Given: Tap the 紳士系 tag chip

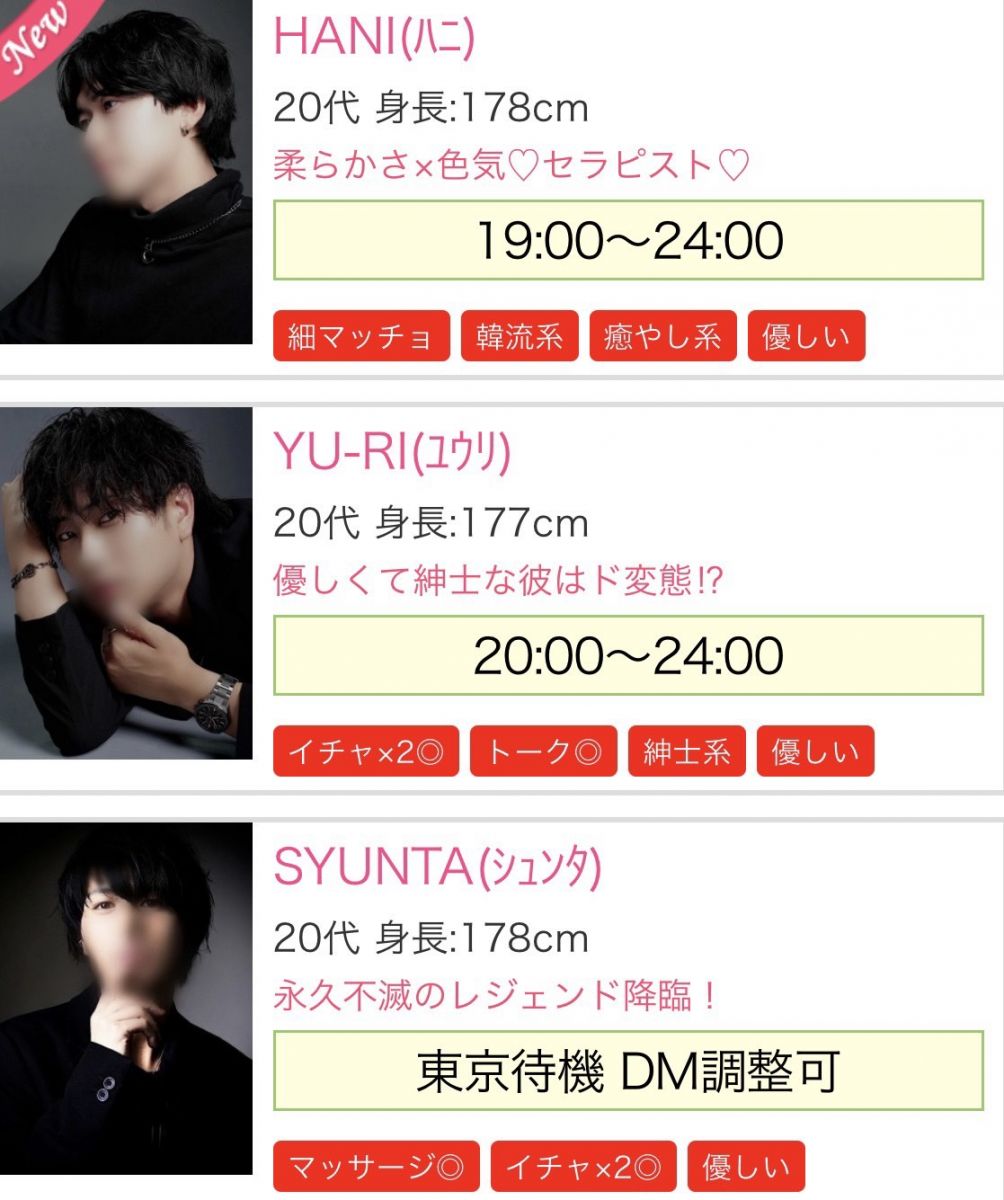Looking at the screenshot, I should coord(687,752).
